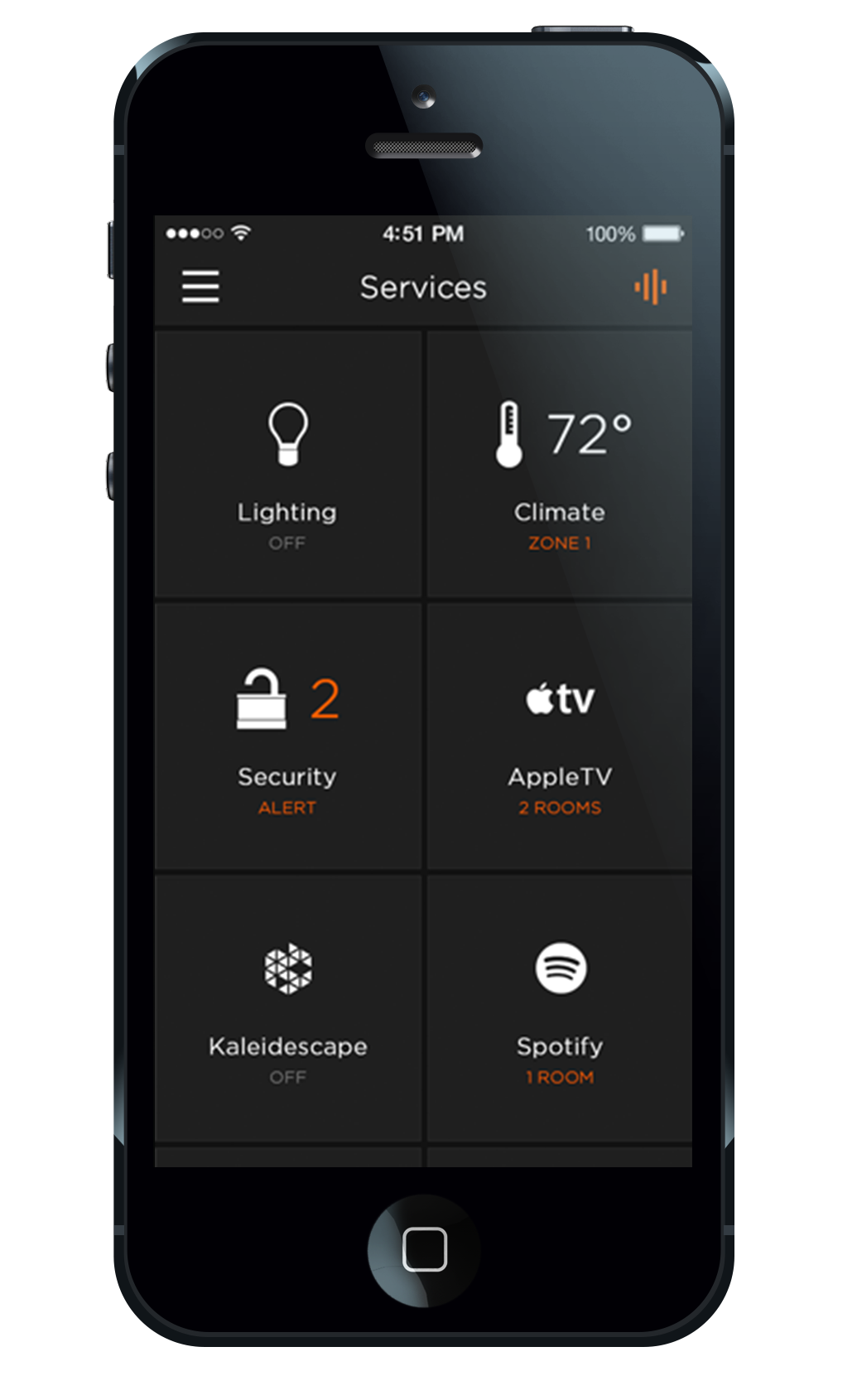Screen dimensions: 857x1400
Task: Open Spotify via its circular logo
Action: tap(559, 969)
